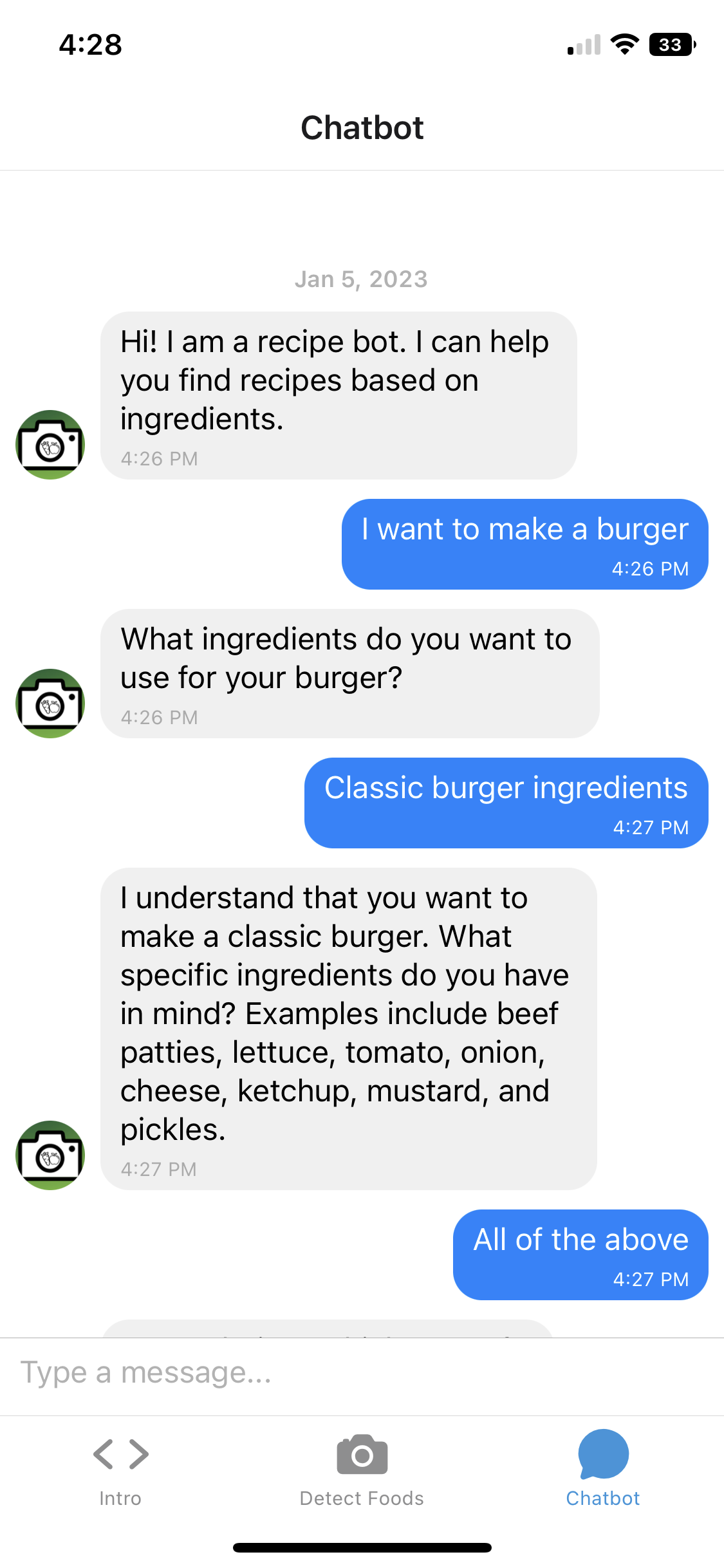Select the Chatbot speech bubble icon

click(602, 1457)
